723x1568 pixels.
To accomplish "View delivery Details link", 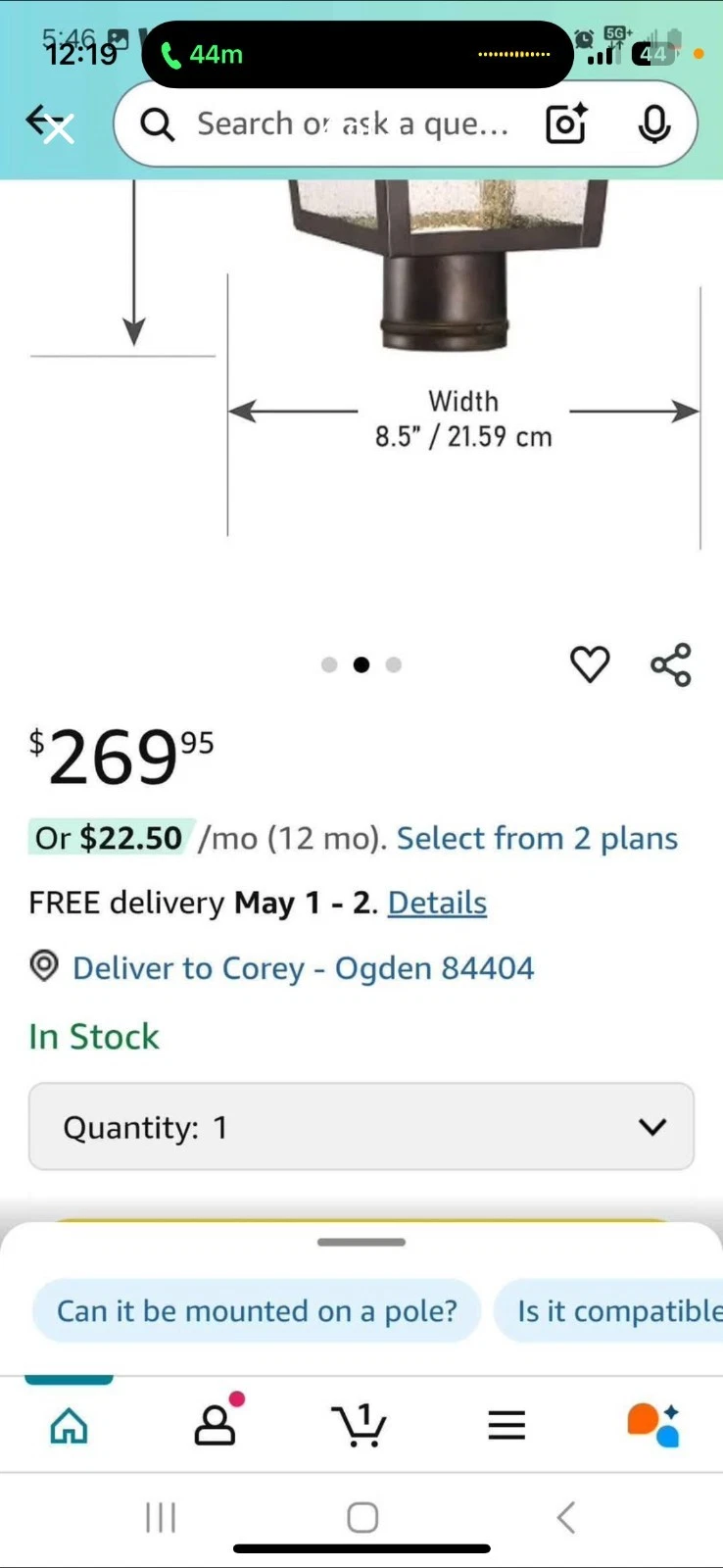I will click(x=437, y=903).
